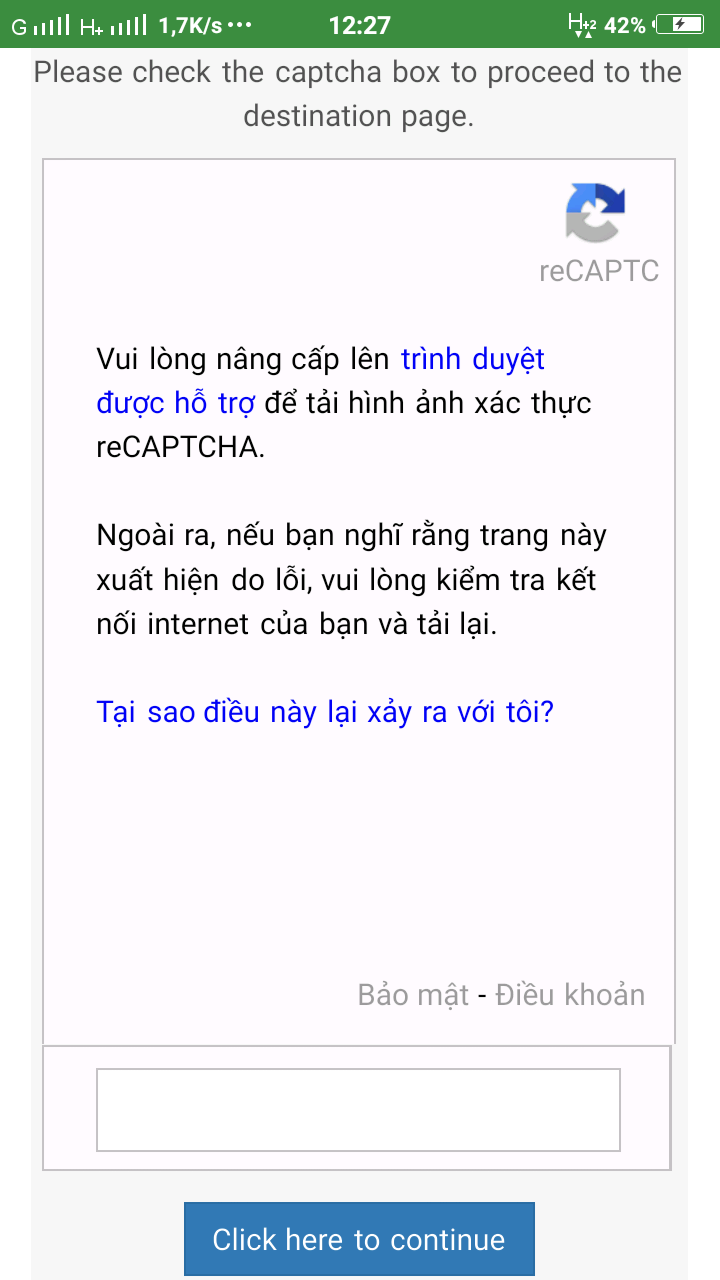This screenshot has width=720, height=1280.
Task: Tap the 'Click here to continue' button
Action: pos(359,1240)
